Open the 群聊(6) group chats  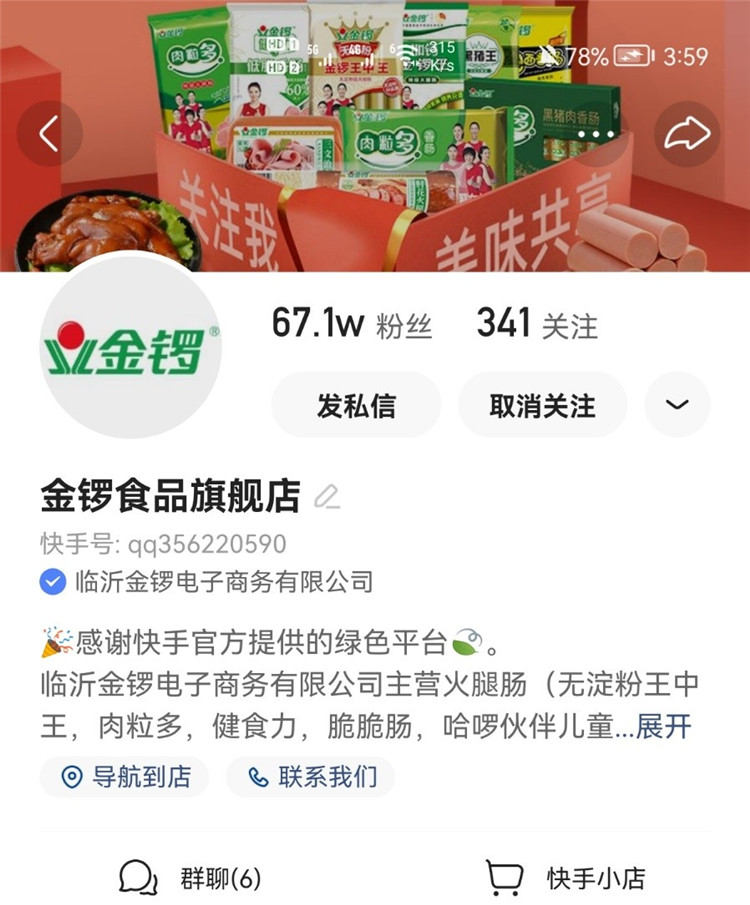click(x=190, y=878)
